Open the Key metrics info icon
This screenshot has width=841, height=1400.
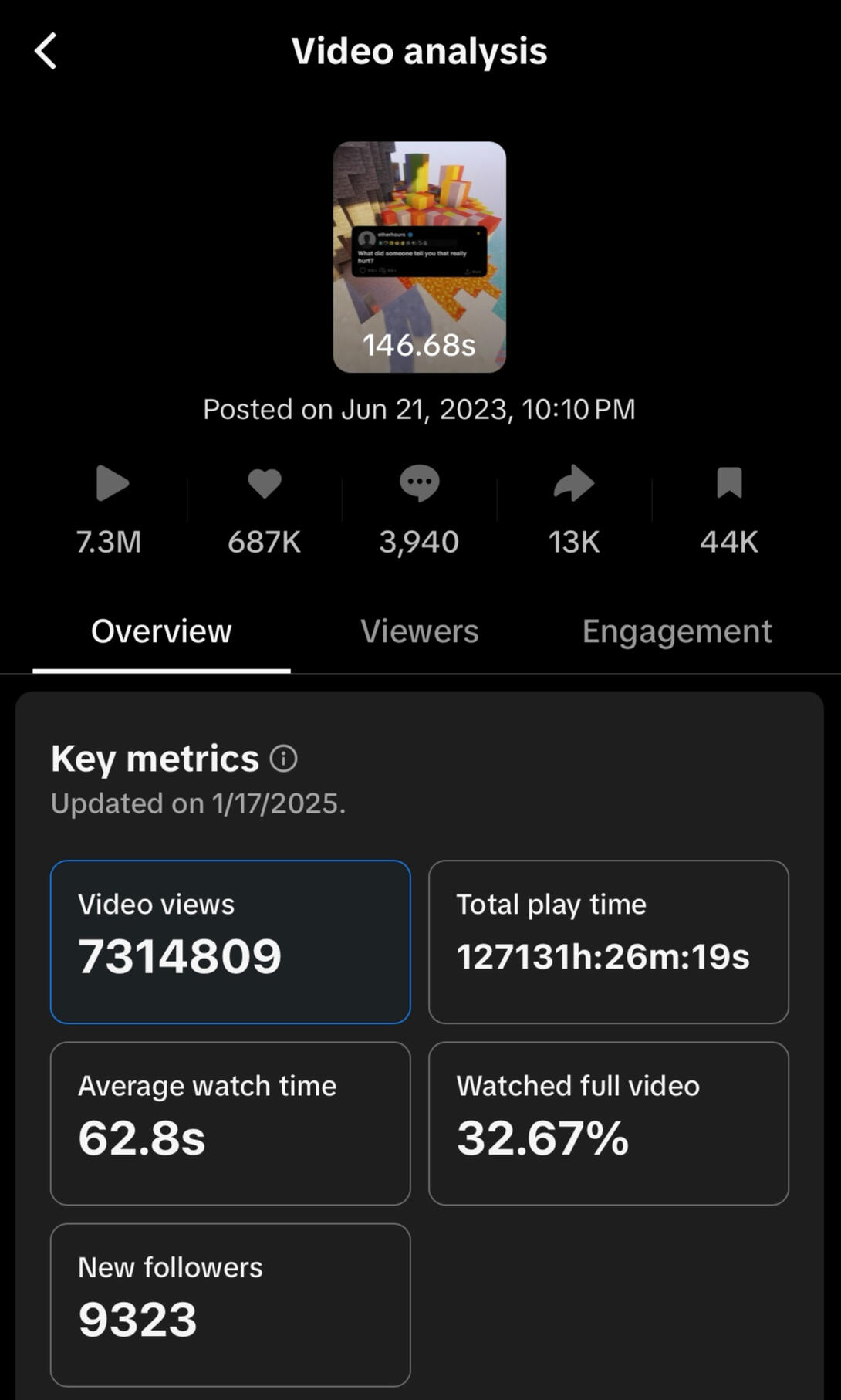click(x=283, y=759)
